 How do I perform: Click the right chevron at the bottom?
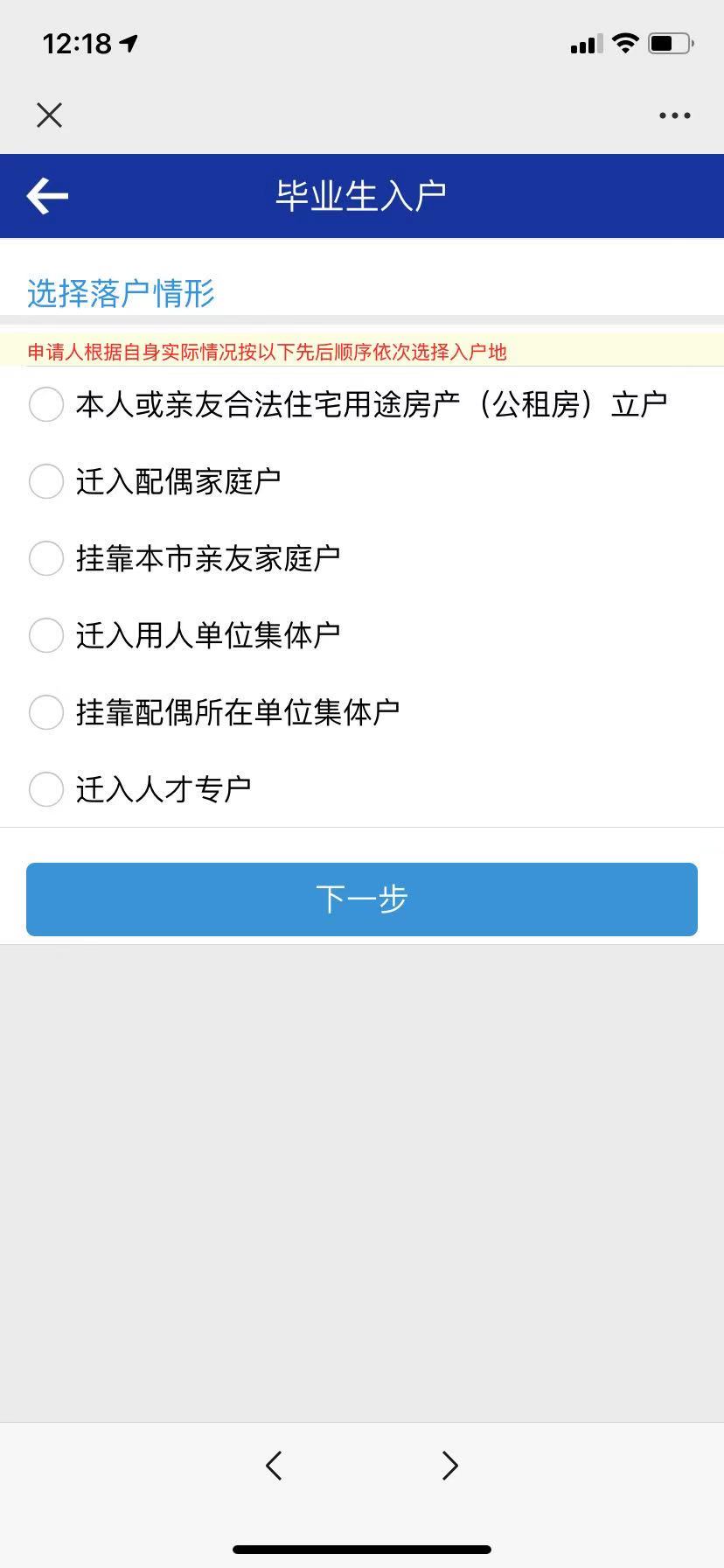click(x=450, y=1466)
